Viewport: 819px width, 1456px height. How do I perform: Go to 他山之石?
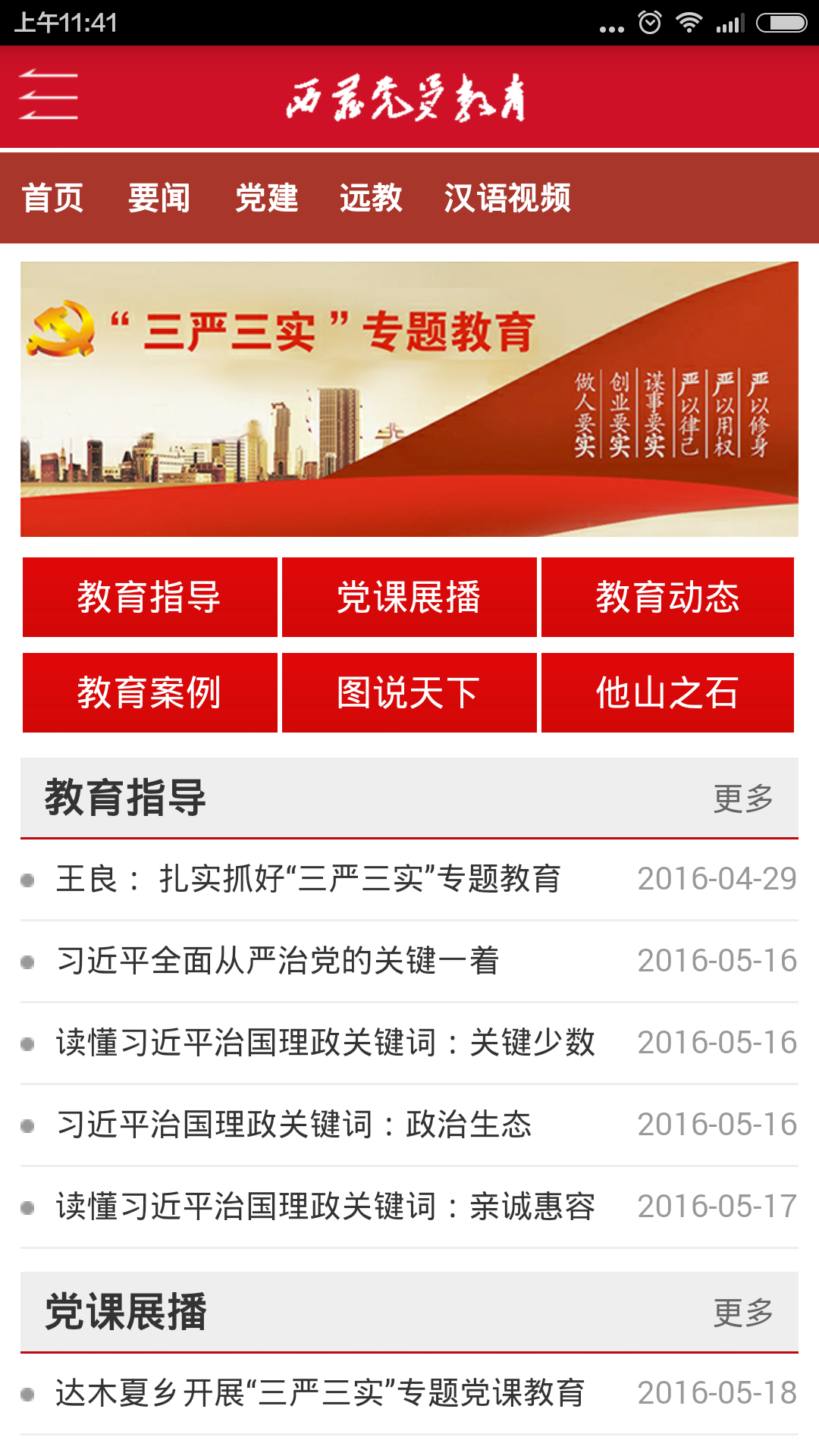pyautogui.click(x=667, y=692)
